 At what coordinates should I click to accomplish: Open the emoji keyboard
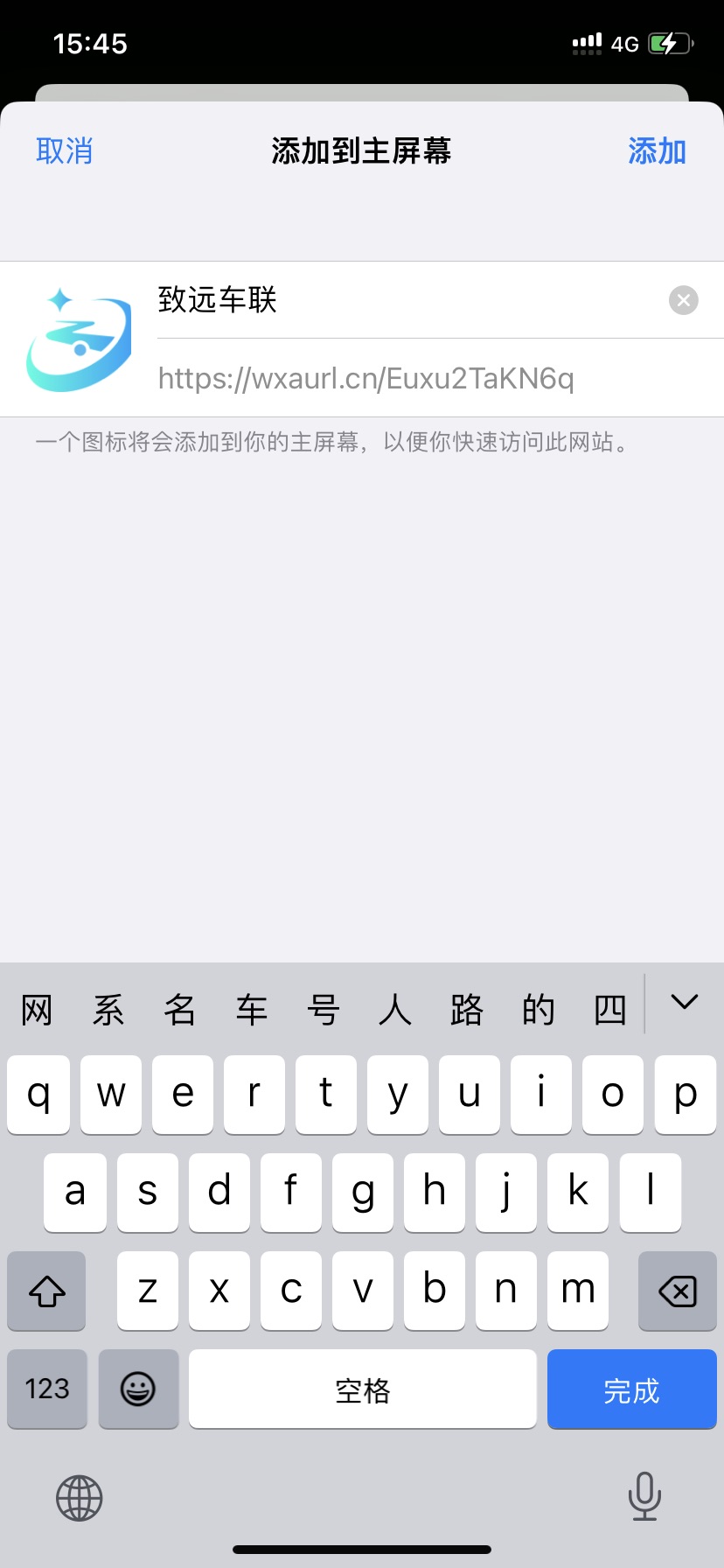click(138, 1389)
